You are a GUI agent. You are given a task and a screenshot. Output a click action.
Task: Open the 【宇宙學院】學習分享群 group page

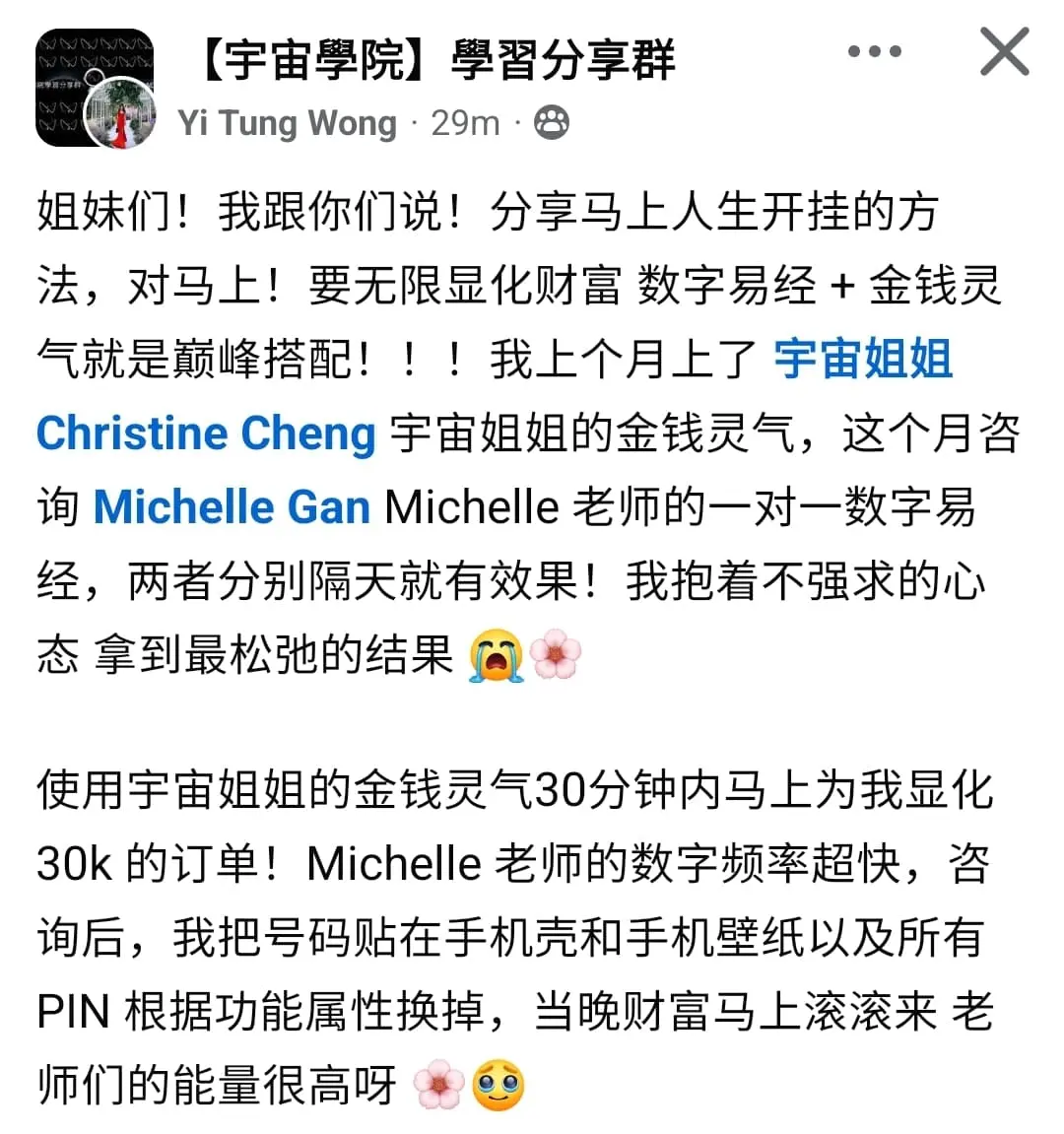433,59
